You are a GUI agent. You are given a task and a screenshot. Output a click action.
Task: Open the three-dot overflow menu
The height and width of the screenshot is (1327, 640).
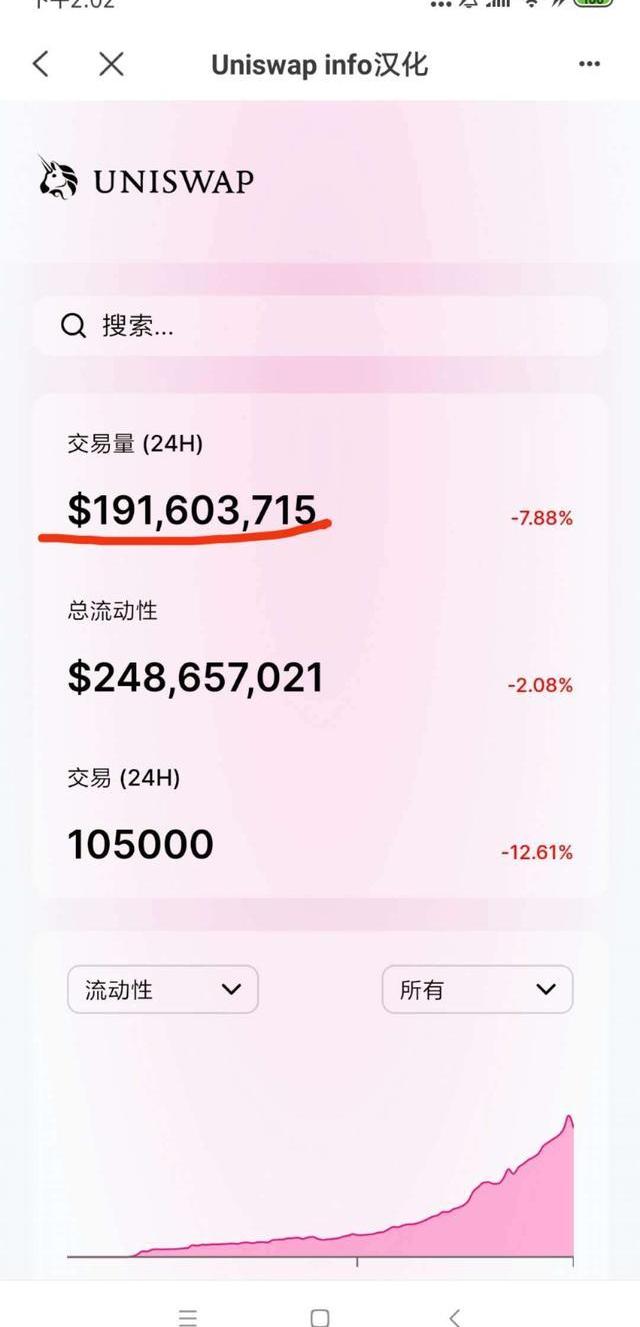(589, 65)
